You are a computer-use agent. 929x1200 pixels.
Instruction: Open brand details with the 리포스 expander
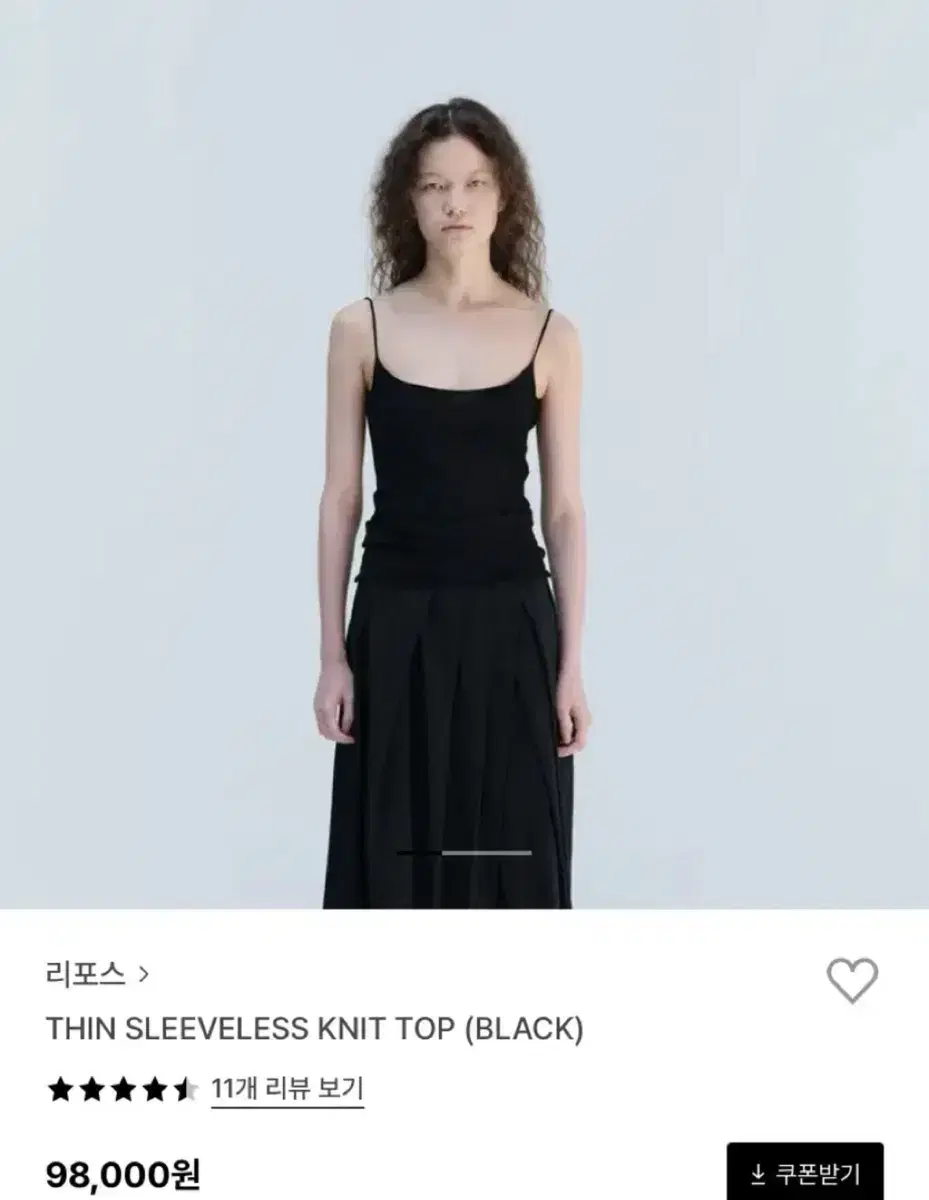click(144, 974)
